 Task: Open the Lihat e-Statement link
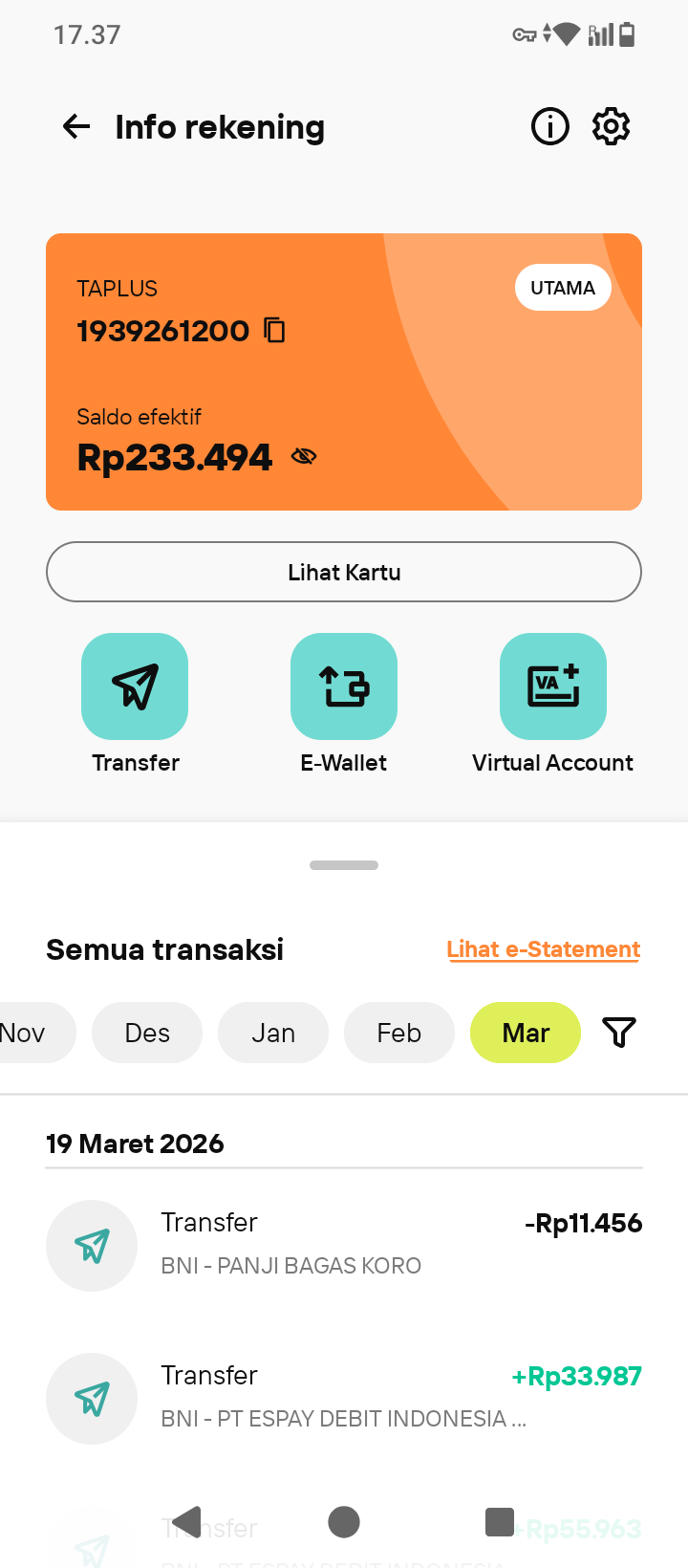click(x=543, y=949)
